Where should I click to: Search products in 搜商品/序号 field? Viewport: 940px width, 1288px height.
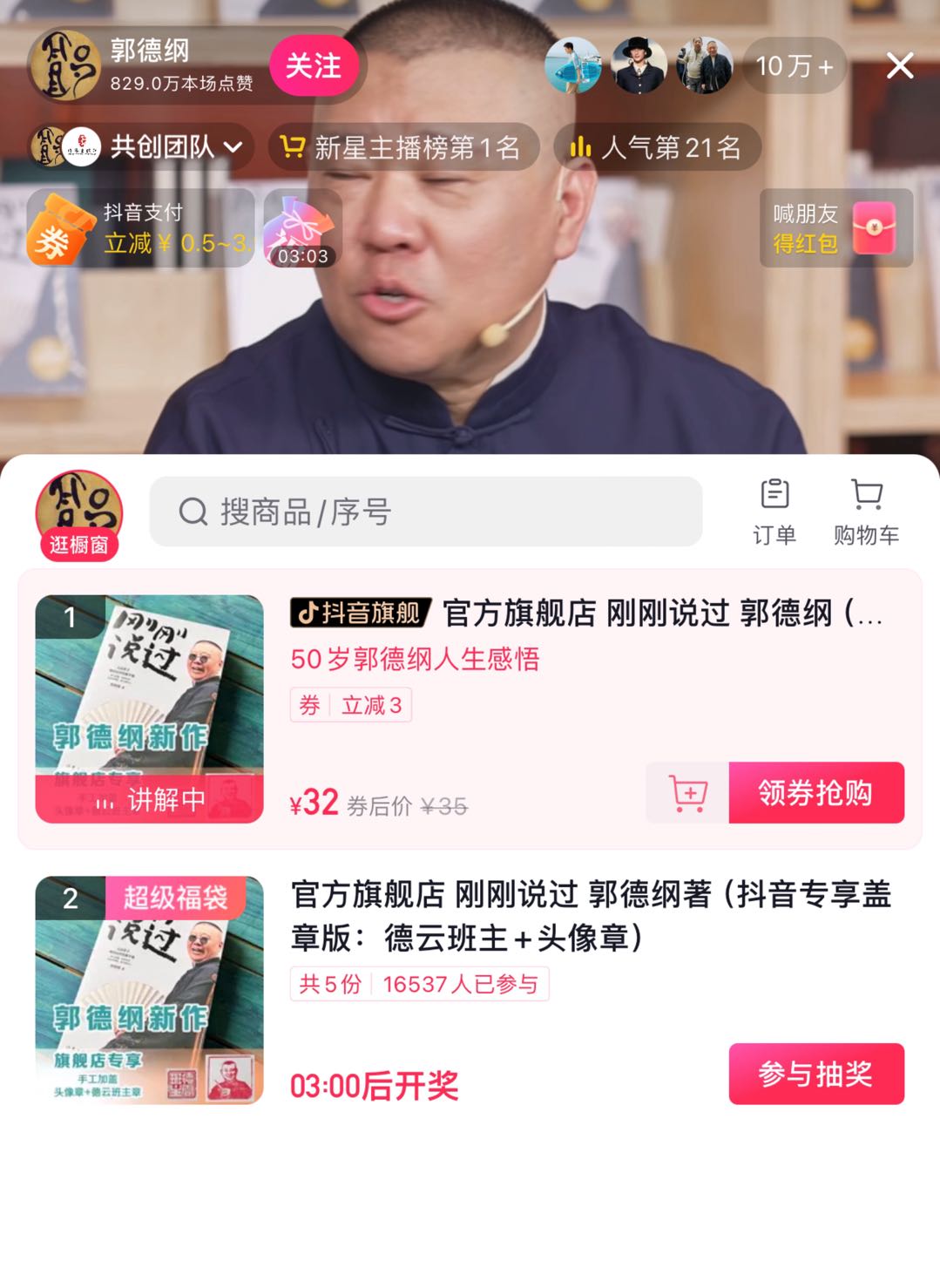tap(425, 512)
